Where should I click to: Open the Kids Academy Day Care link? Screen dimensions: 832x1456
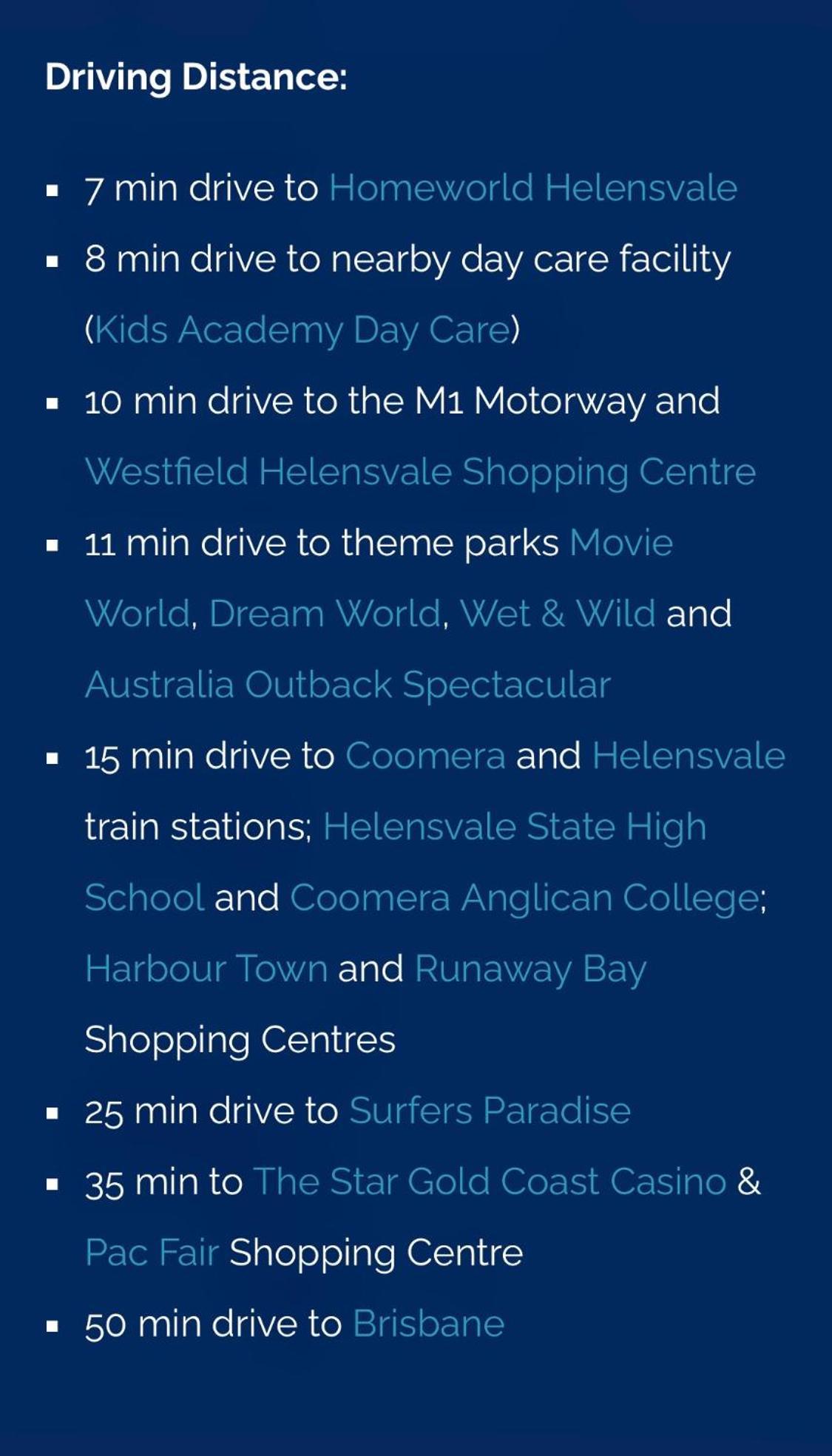pyautogui.click(x=302, y=330)
